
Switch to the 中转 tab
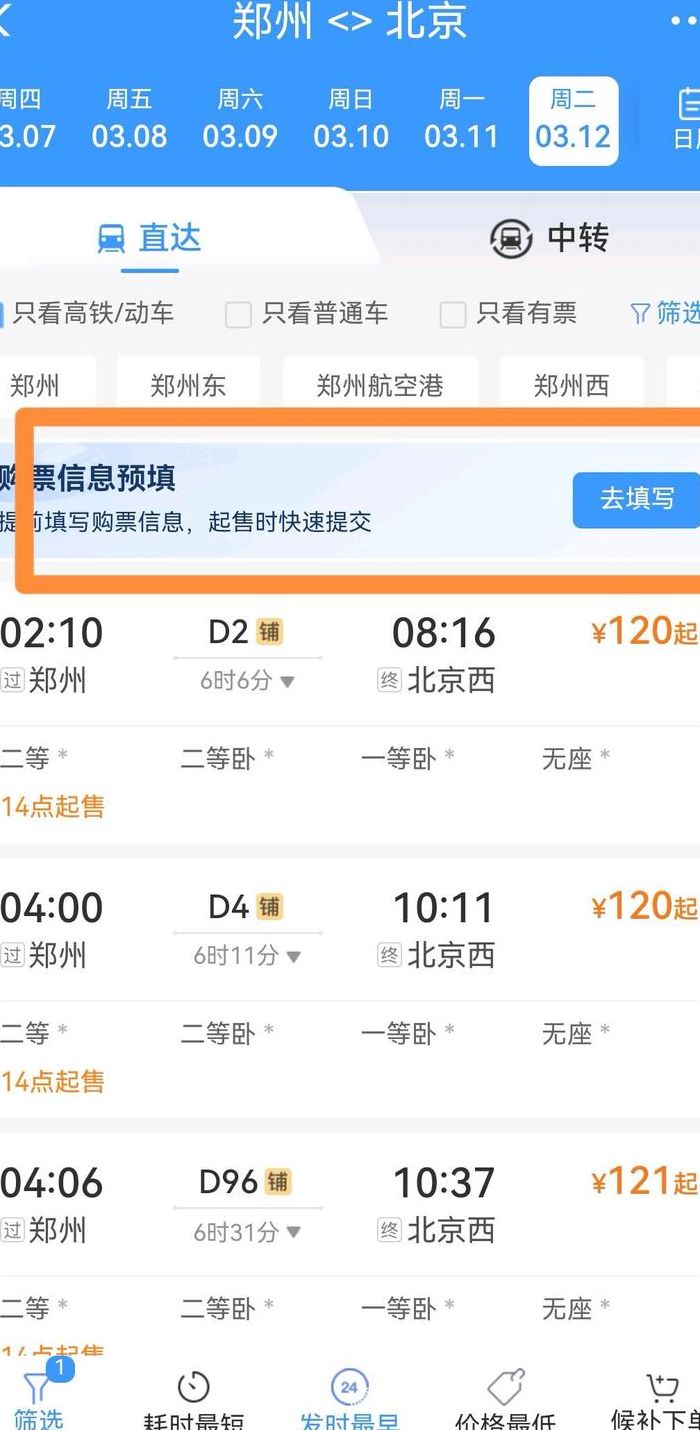(x=549, y=238)
